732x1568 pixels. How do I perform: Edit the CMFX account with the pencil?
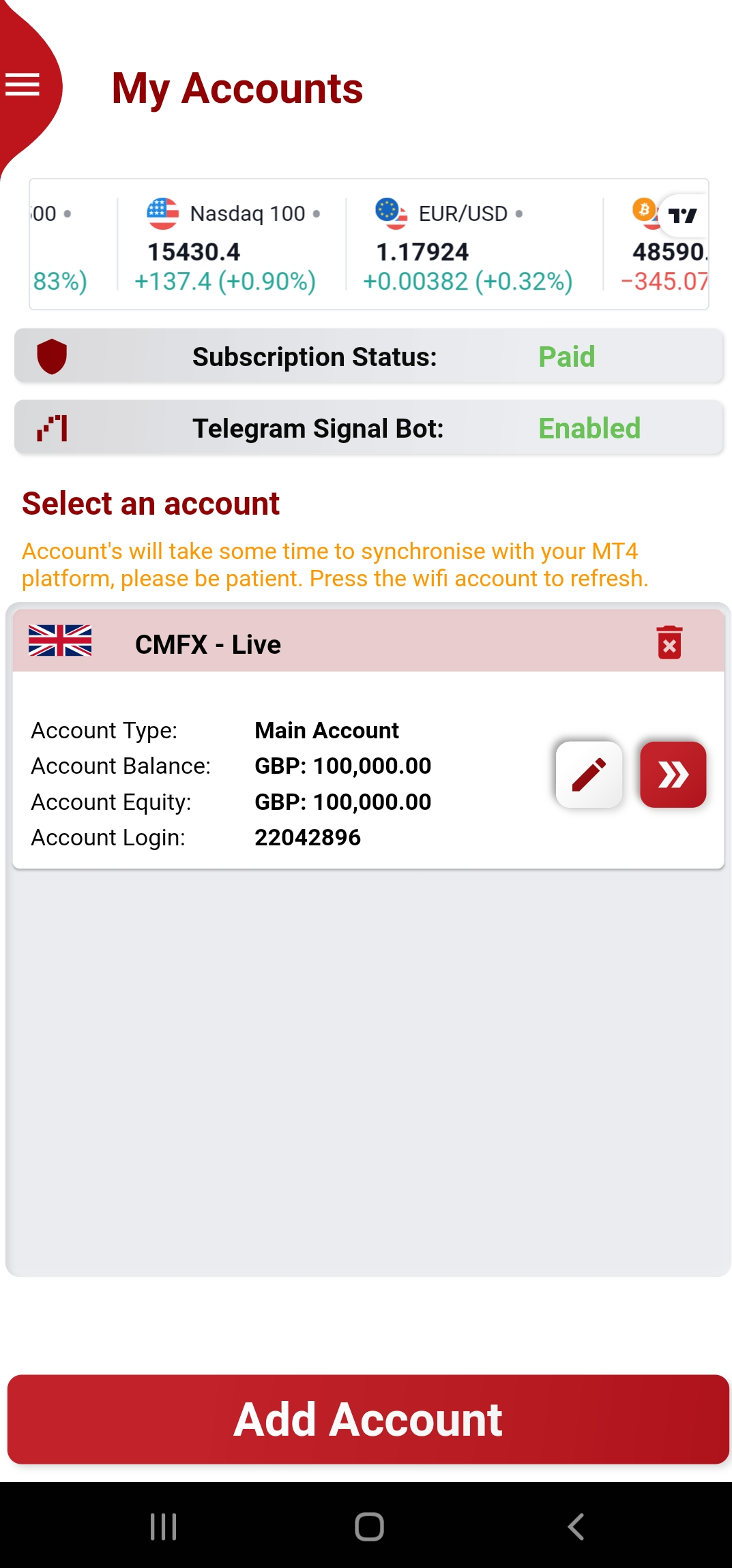click(x=589, y=774)
